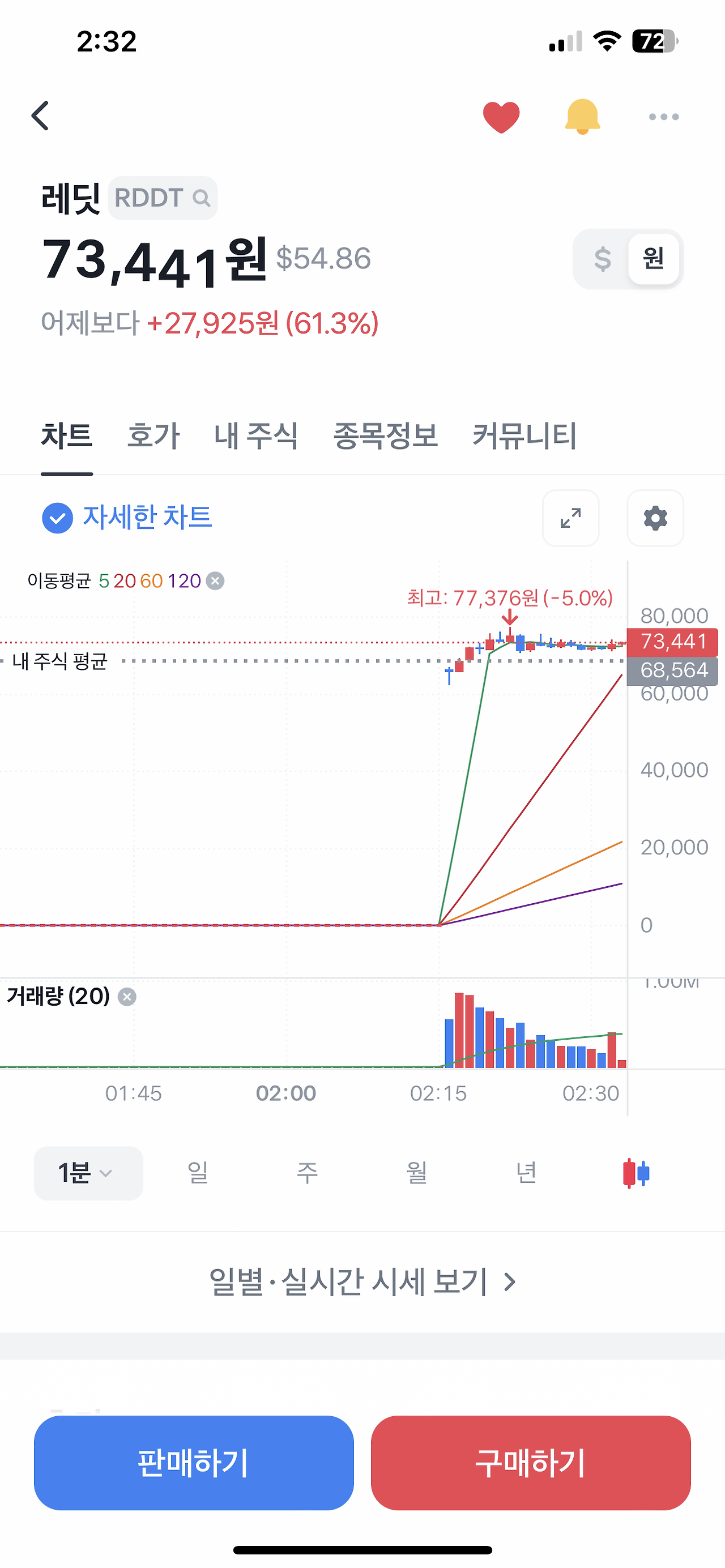Uncheck the 자세한 차트 checkbox
Viewport: 725px width, 1568px height.
tap(57, 518)
